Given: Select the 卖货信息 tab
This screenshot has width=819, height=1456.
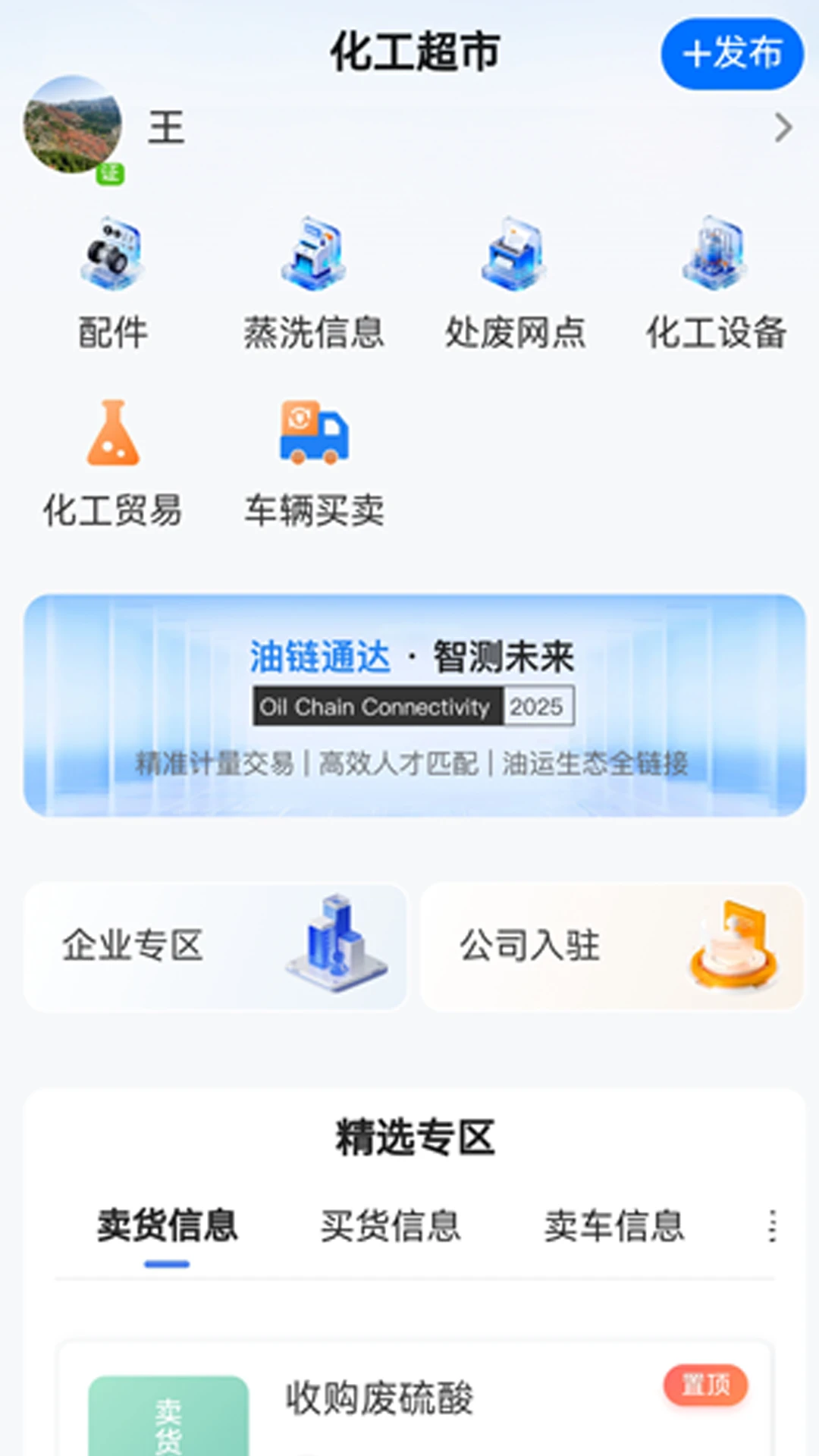Looking at the screenshot, I should point(167,1226).
